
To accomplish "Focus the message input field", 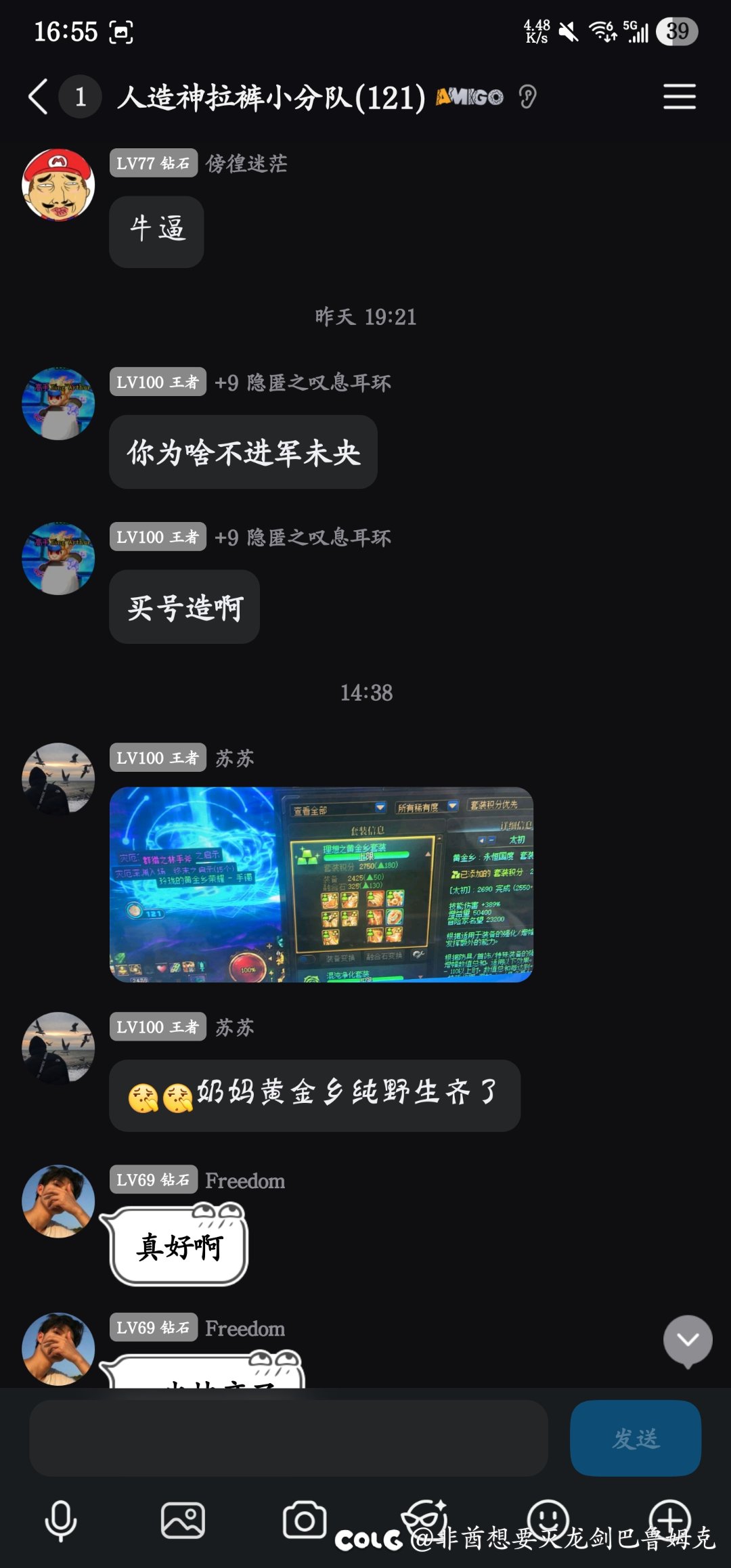I will point(288,1438).
